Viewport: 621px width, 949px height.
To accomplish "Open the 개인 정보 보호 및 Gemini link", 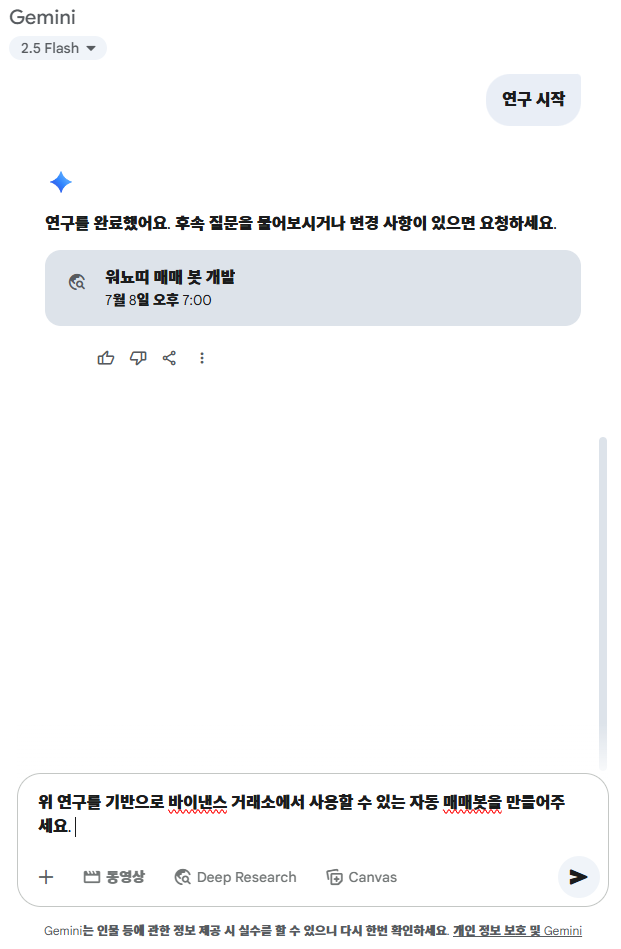I will (x=516, y=930).
